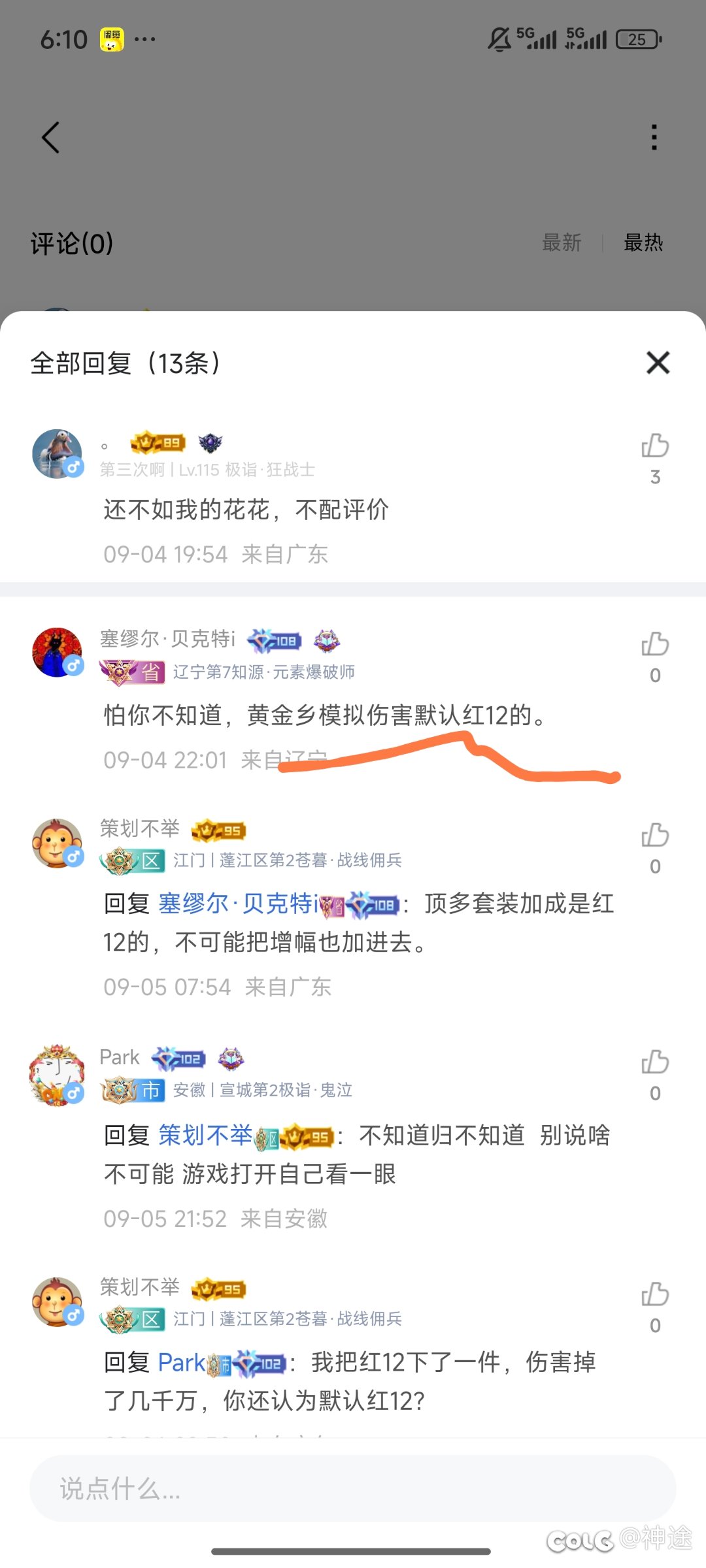This screenshot has height=1568, width=706.
Task: Open 塞缪尔·贝克特i's avatar profile
Action: 57,652
